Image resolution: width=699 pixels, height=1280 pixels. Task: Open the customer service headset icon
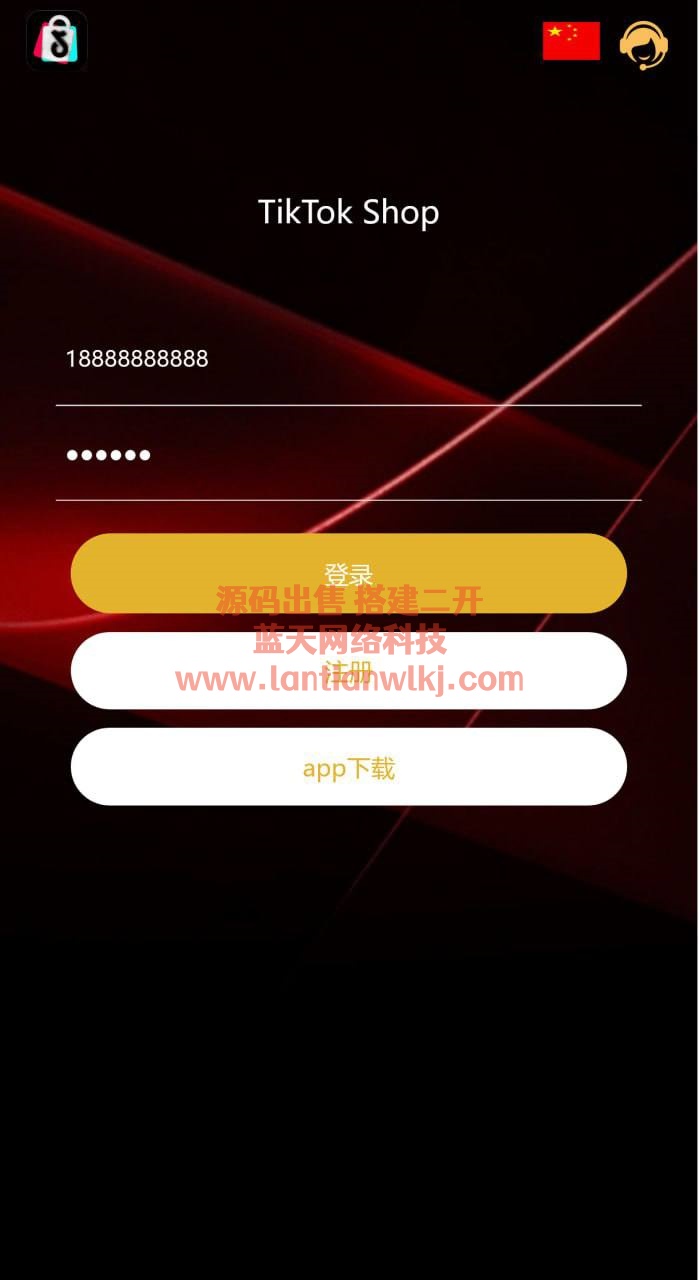pyautogui.click(x=642, y=45)
